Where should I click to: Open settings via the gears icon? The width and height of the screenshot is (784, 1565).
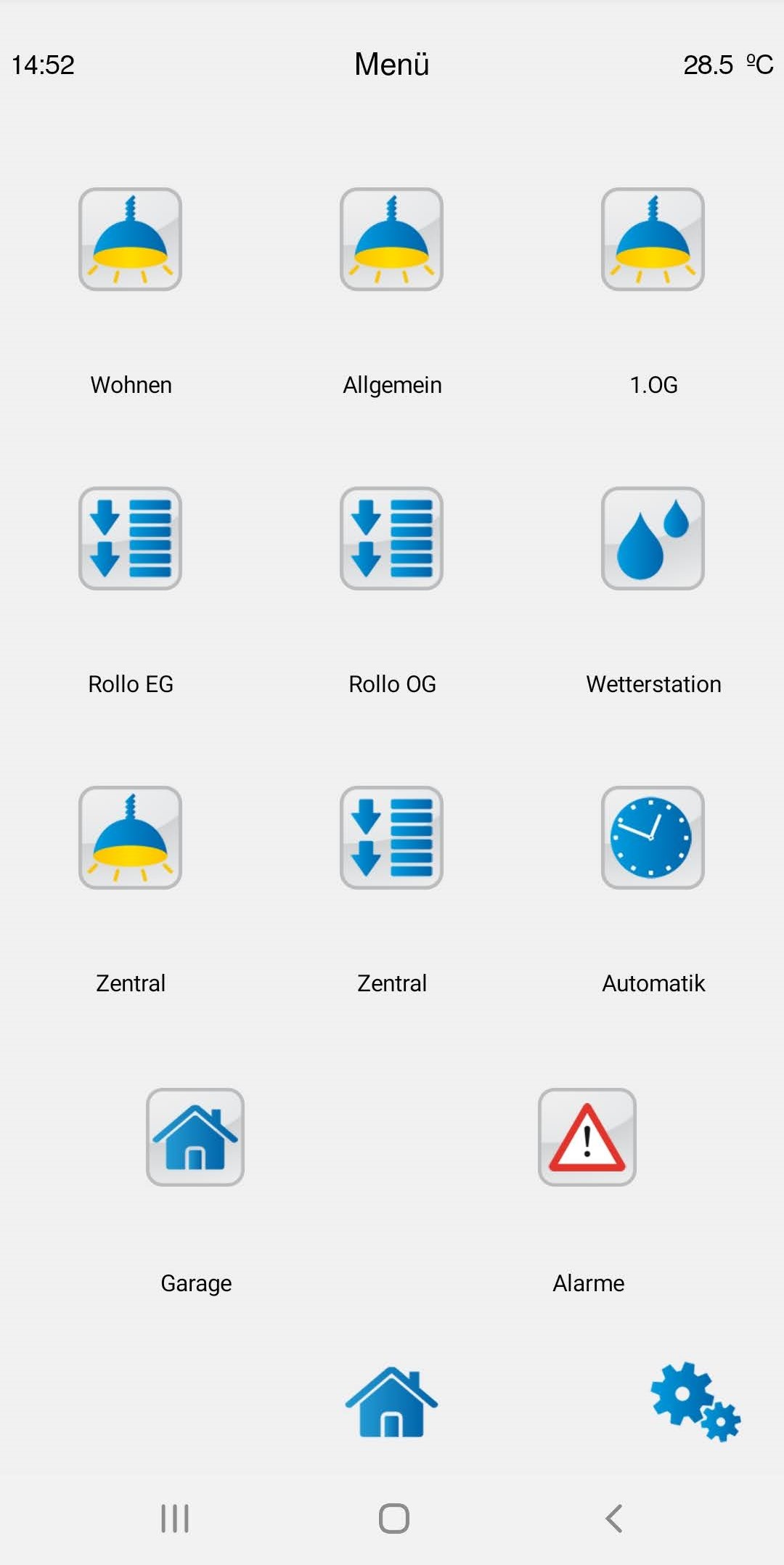click(695, 1402)
